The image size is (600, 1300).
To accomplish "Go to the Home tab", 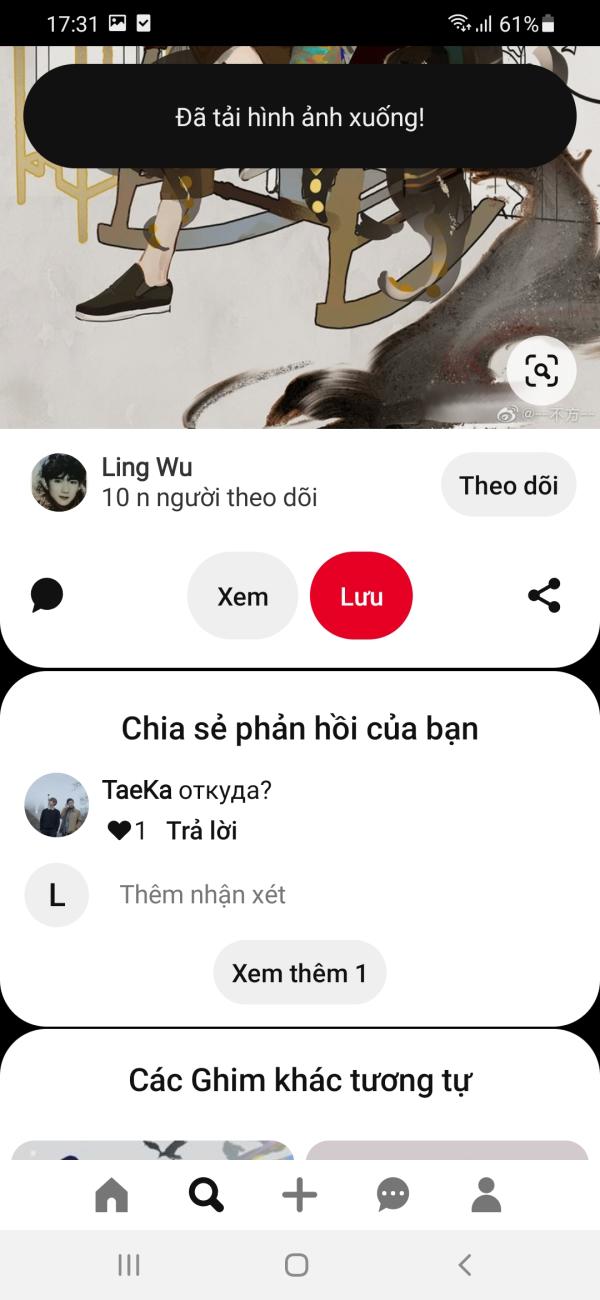I will [112, 1195].
